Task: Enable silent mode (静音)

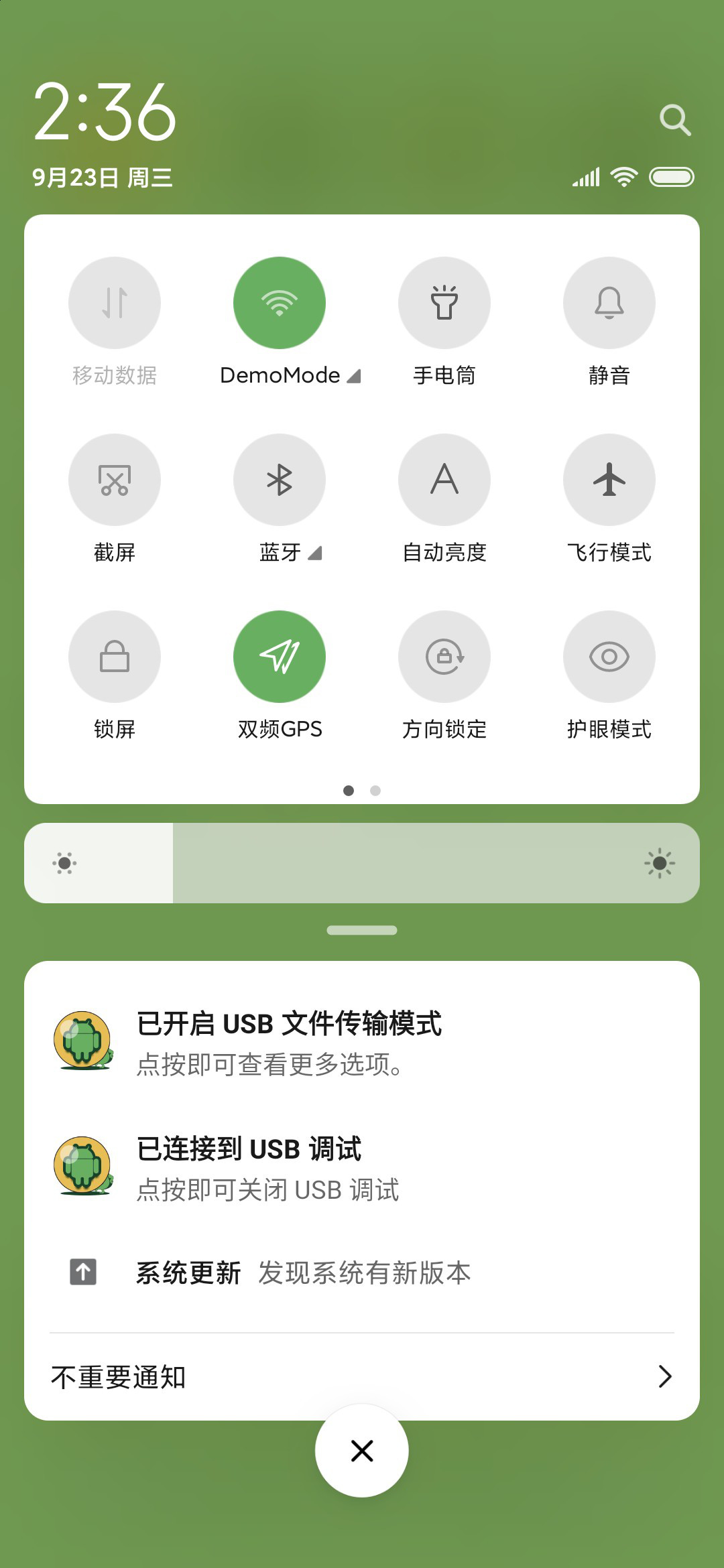Action: 609,303
